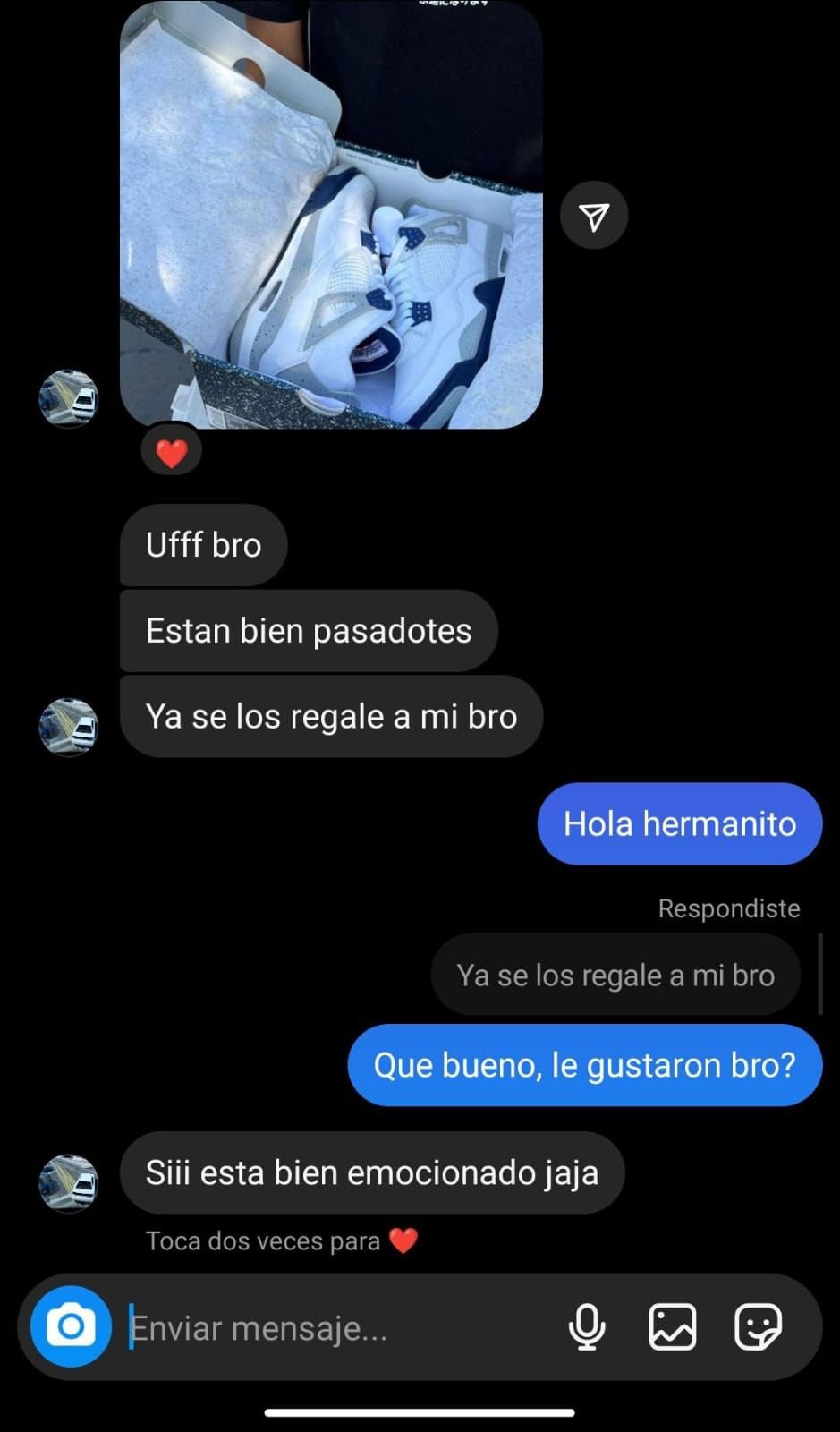Screen dimensions: 840x1432
Task: Open the shared sneaker photo
Action: click(331, 215)
